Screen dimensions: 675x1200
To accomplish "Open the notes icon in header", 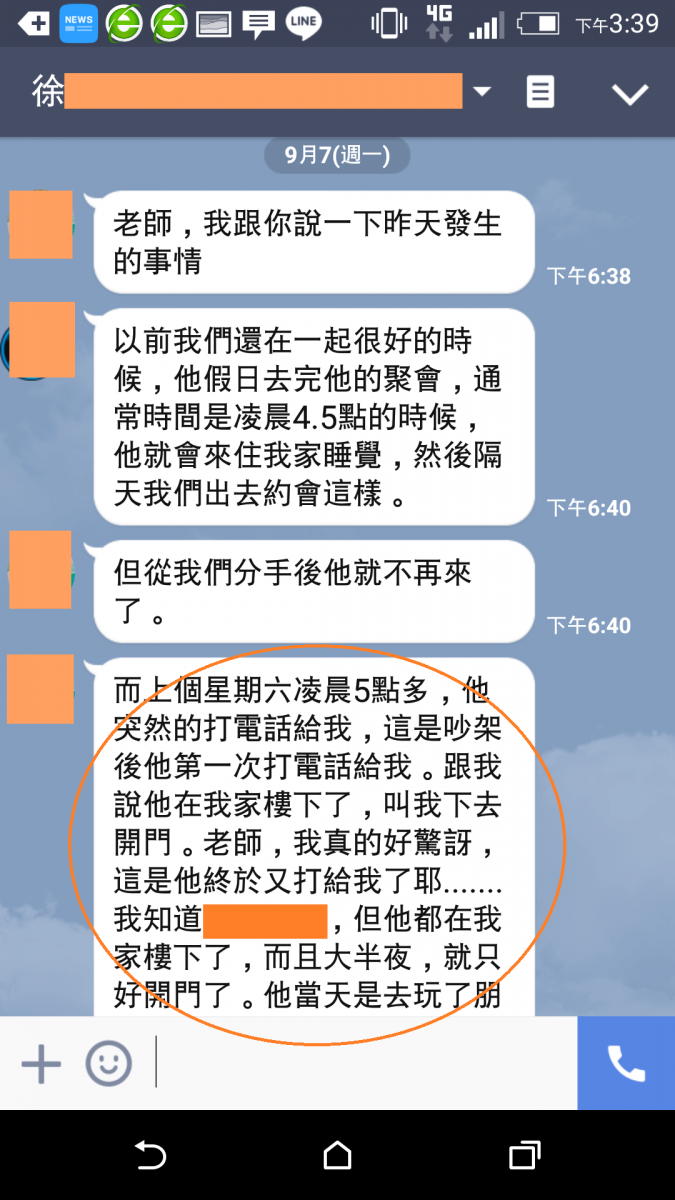I will (x=540, y=93).
